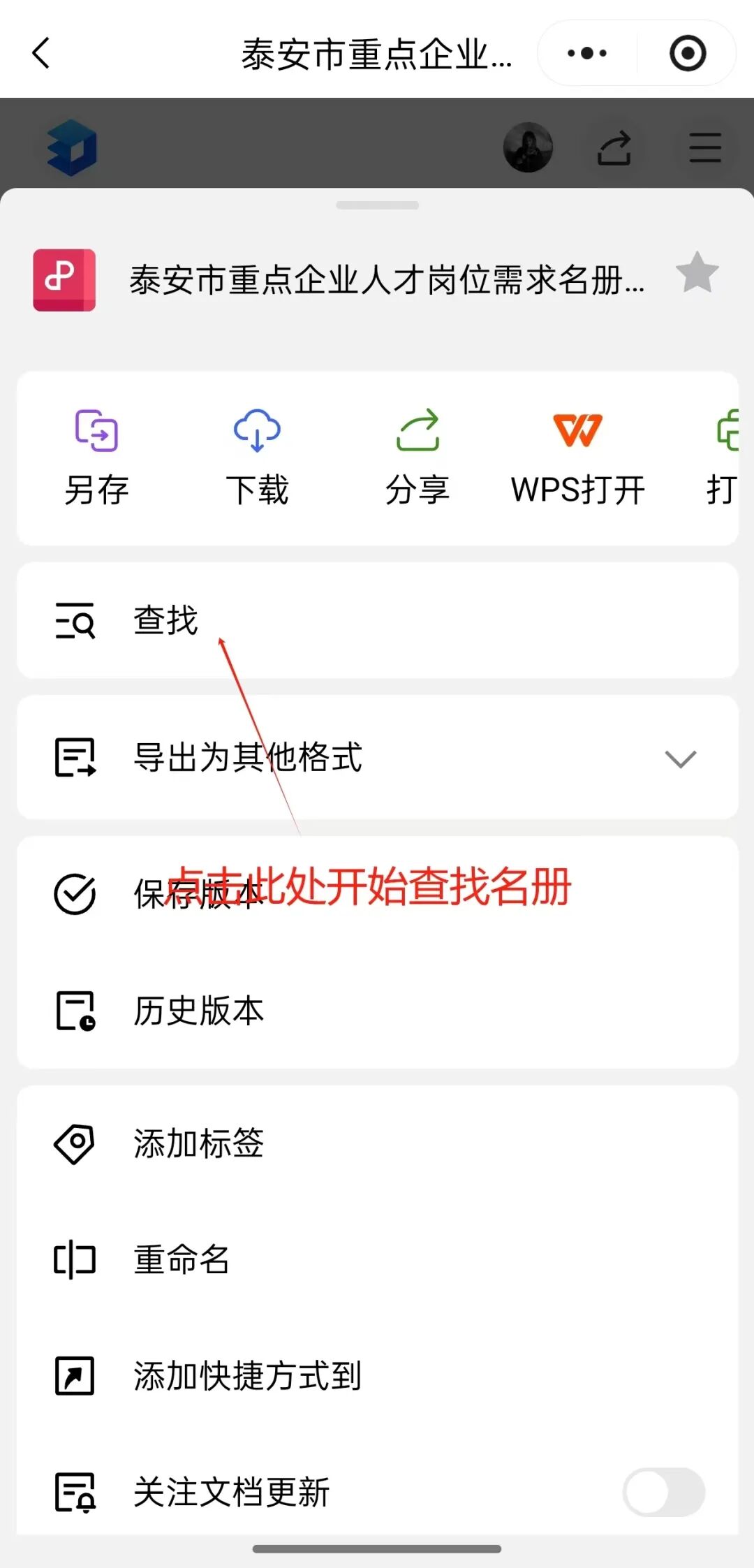Toggle the 关注文档更新 switch on
The image size is (754, 1568).
(x=663, y=1493)
